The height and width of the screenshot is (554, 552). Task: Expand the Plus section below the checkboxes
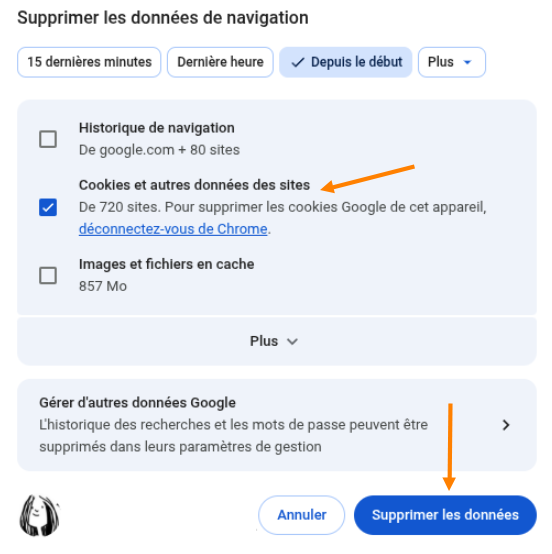pyautogui.click(x=277, y=341)
